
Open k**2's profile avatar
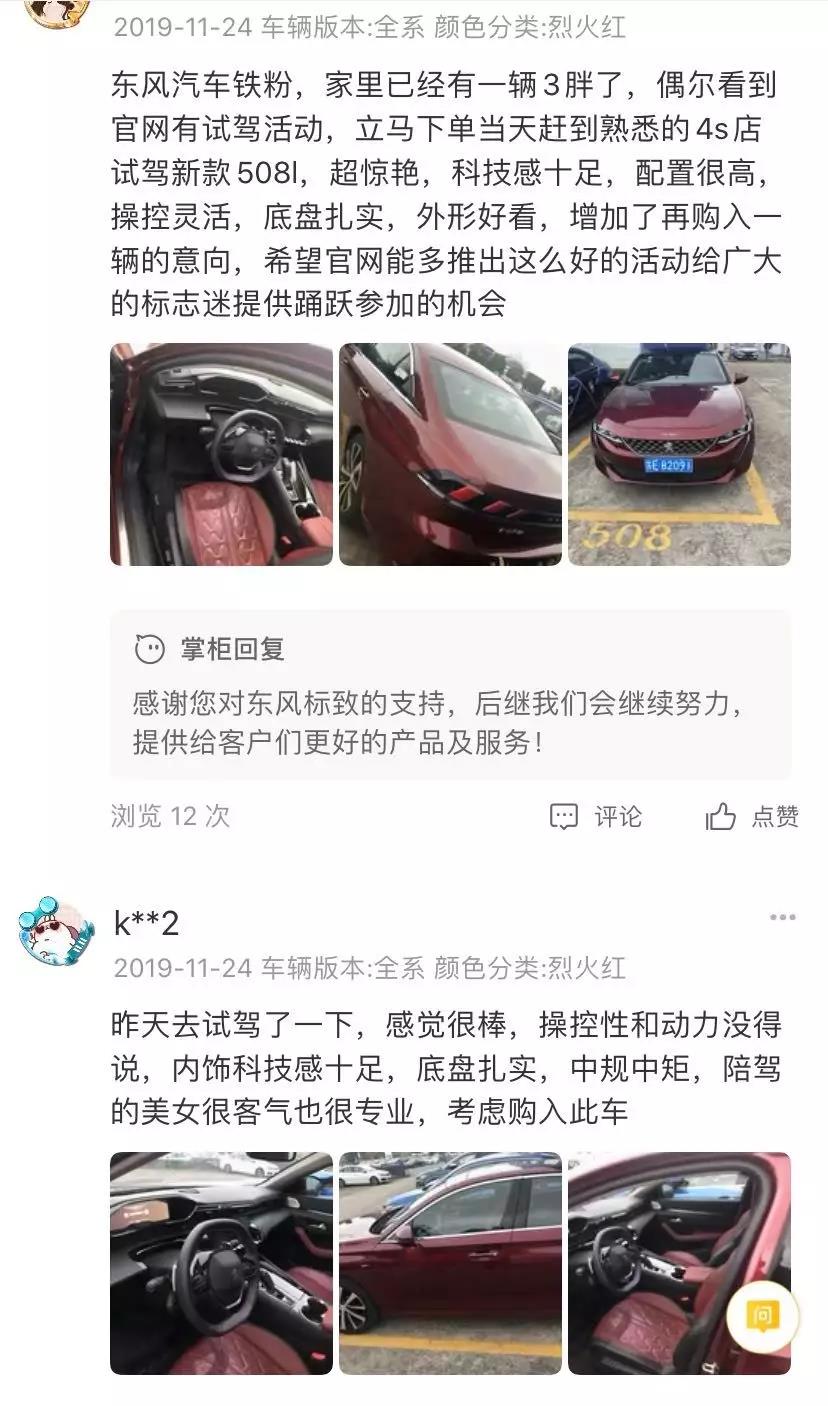[x=56, y=932]
